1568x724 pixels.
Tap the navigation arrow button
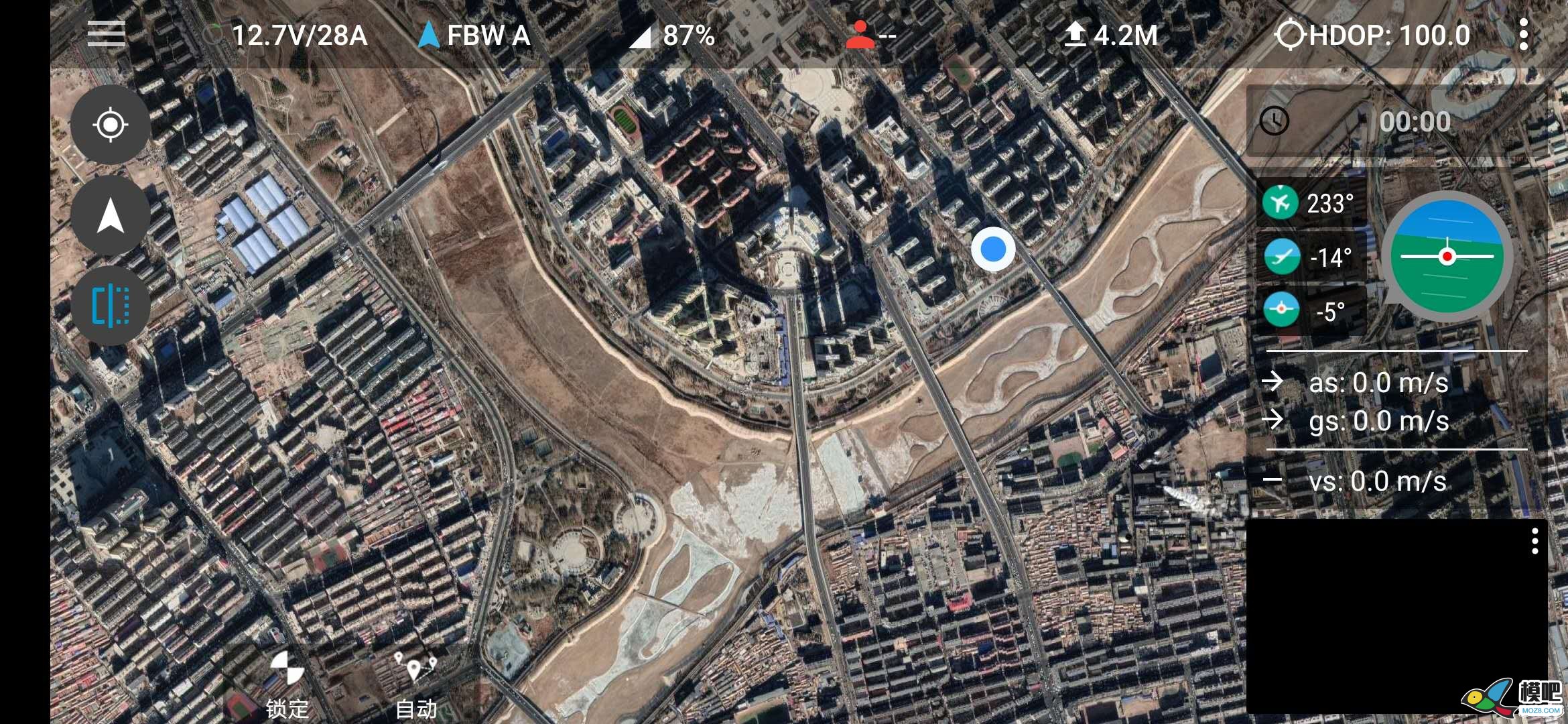pos(111,216)
